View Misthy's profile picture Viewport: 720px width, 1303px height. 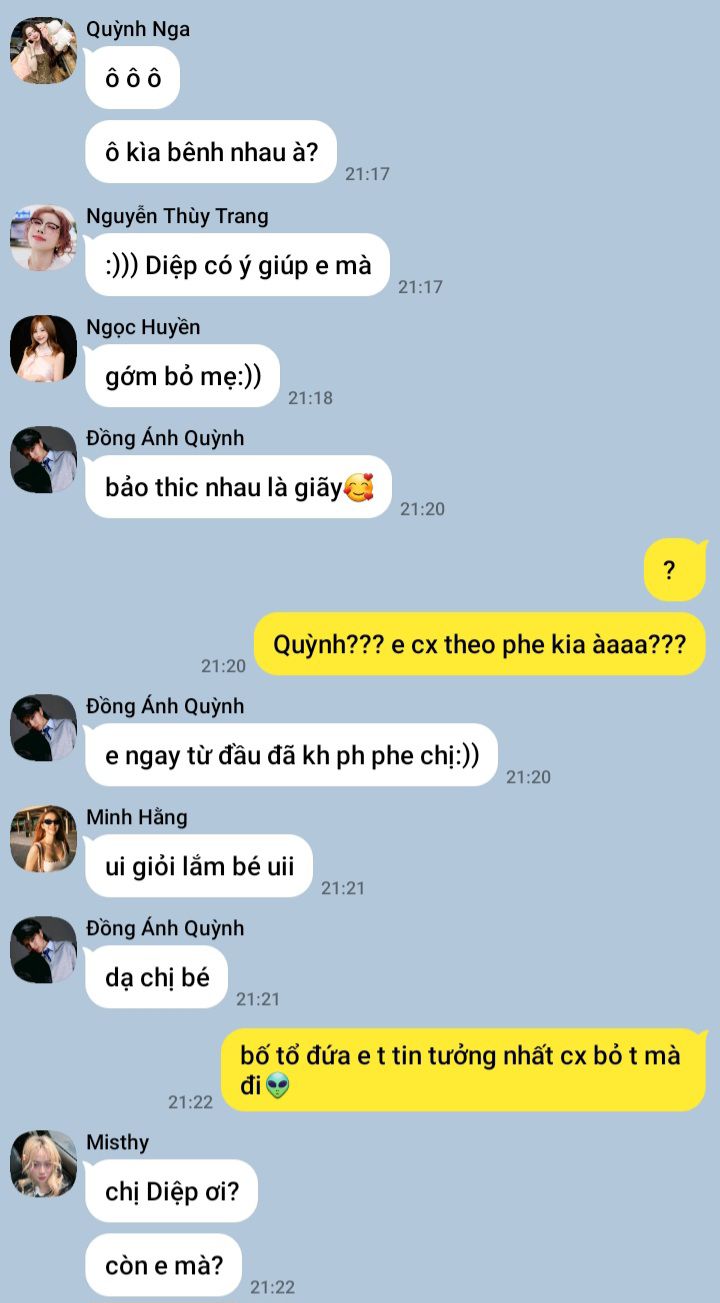43,1164
